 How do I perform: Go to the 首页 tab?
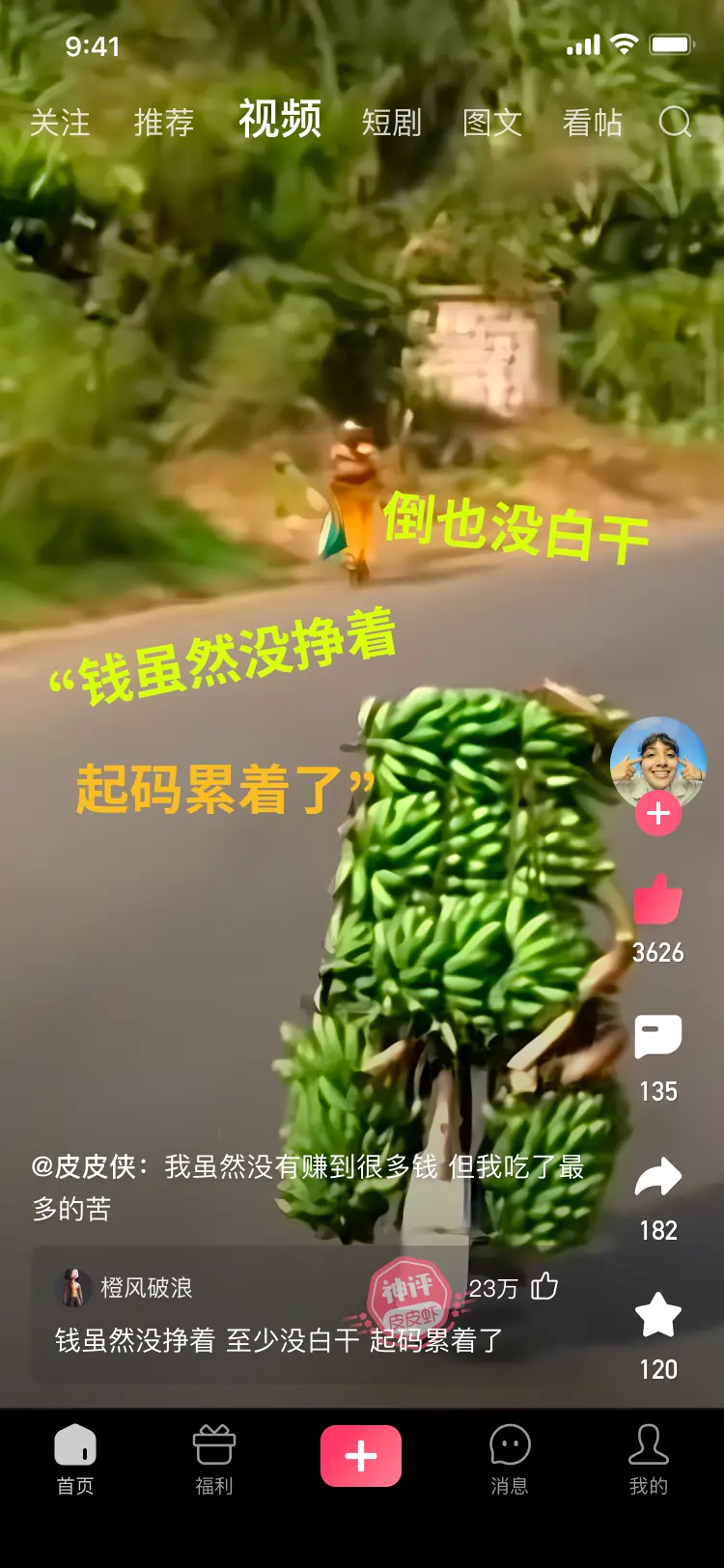point(75,1458)
